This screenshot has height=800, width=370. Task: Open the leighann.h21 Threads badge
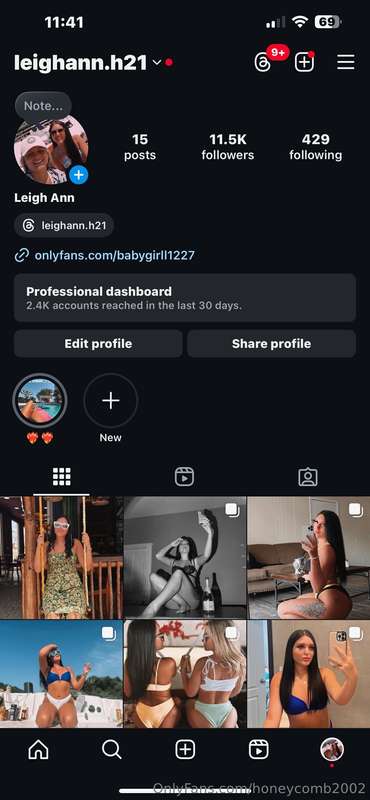click(x=64, y=226)
